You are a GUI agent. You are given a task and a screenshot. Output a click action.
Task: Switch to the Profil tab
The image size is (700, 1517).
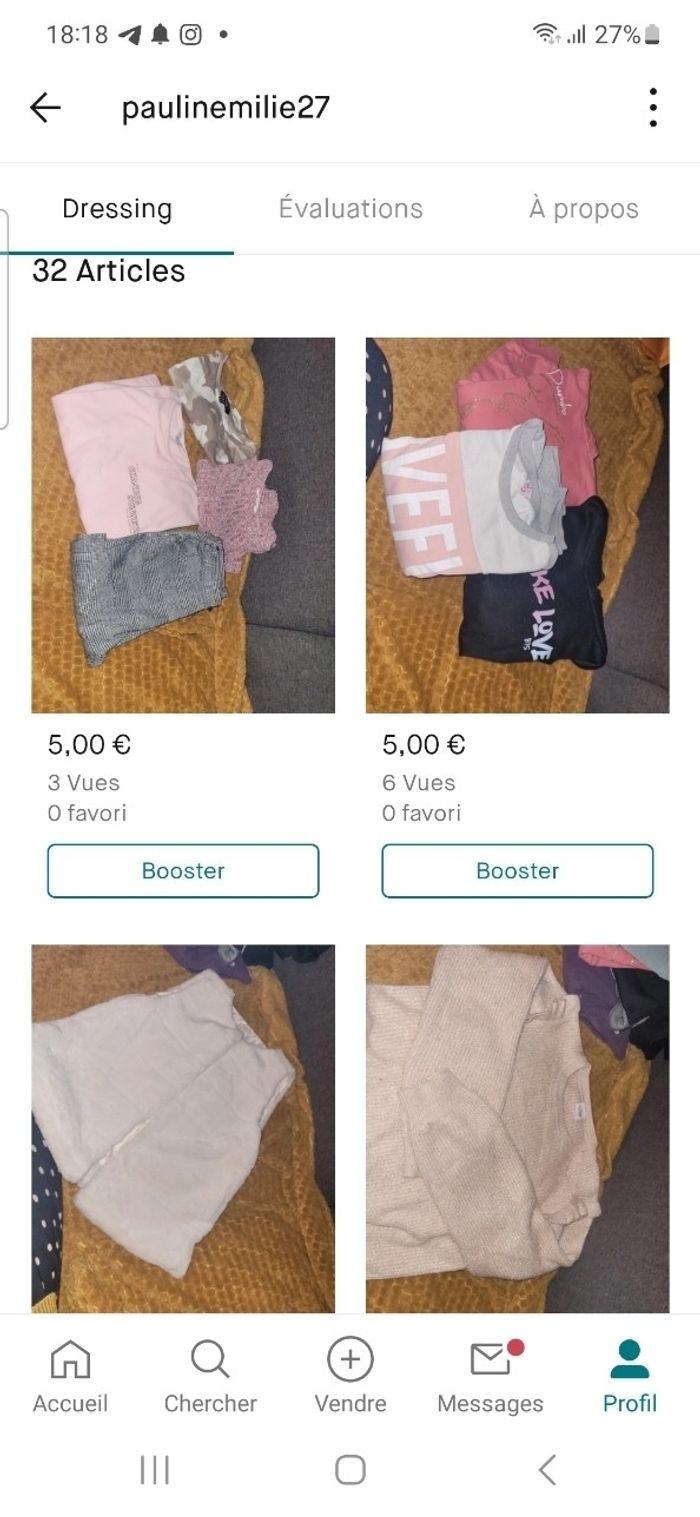tap(630, 1376)
